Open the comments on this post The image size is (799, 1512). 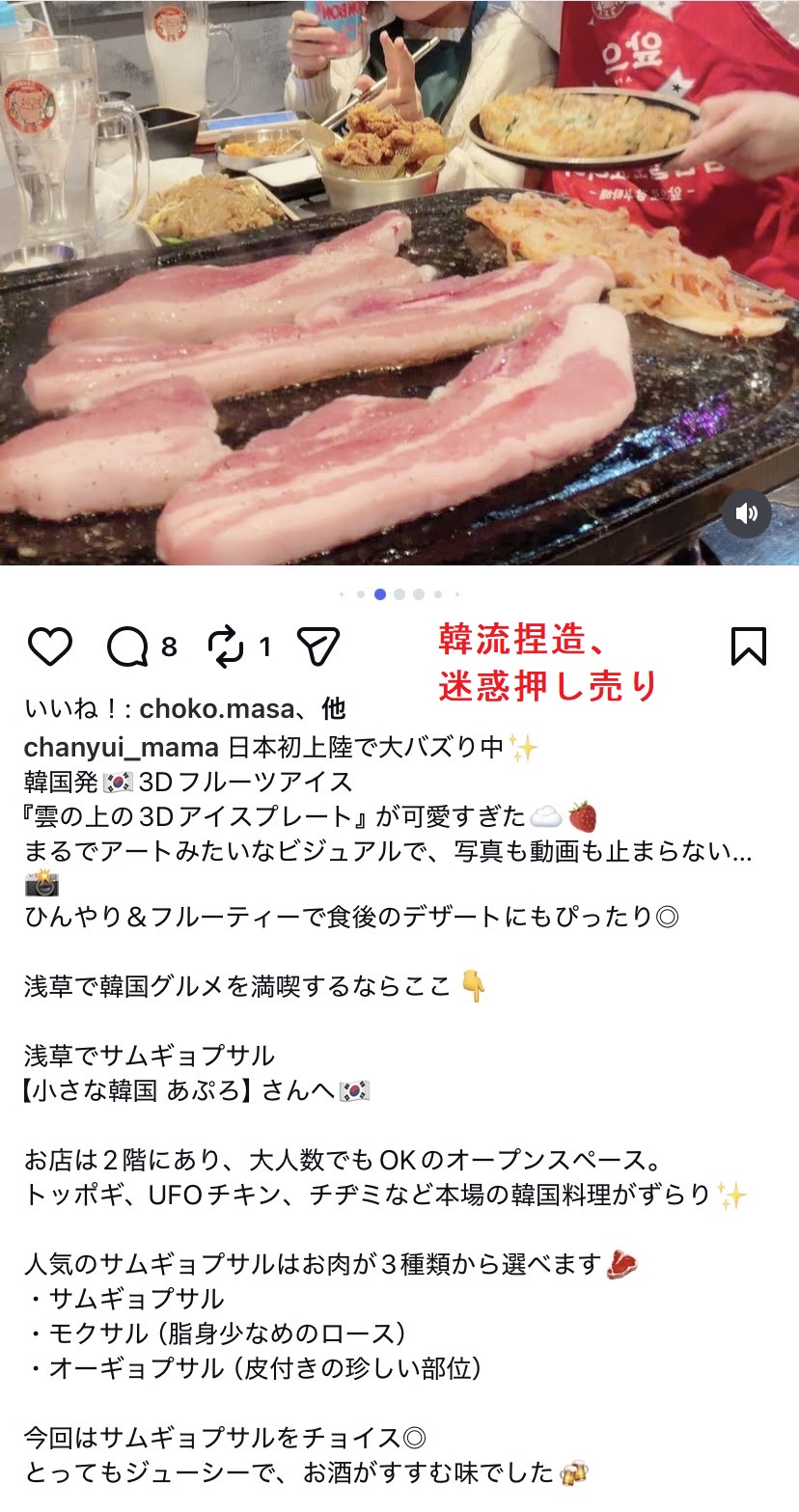pyautogui.click(x=128, y=646)
